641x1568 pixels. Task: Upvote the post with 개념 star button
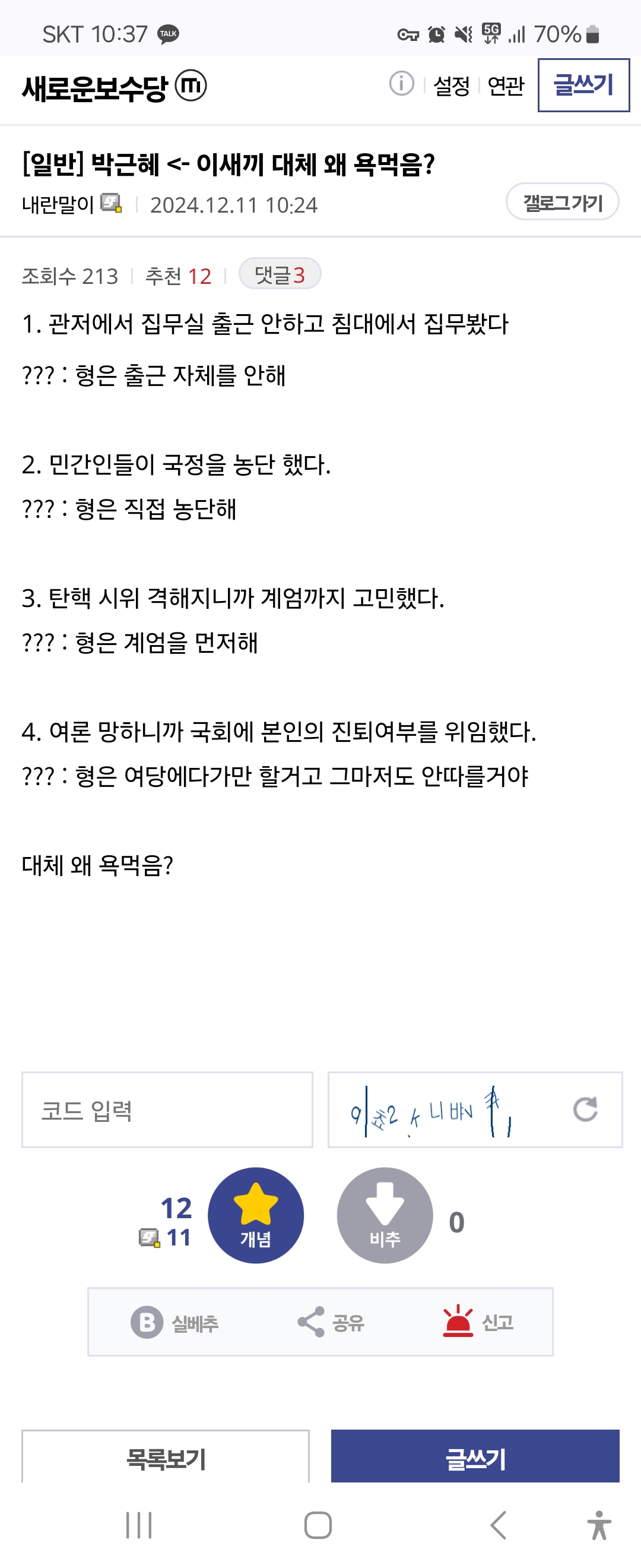(x=255, y=1215)
